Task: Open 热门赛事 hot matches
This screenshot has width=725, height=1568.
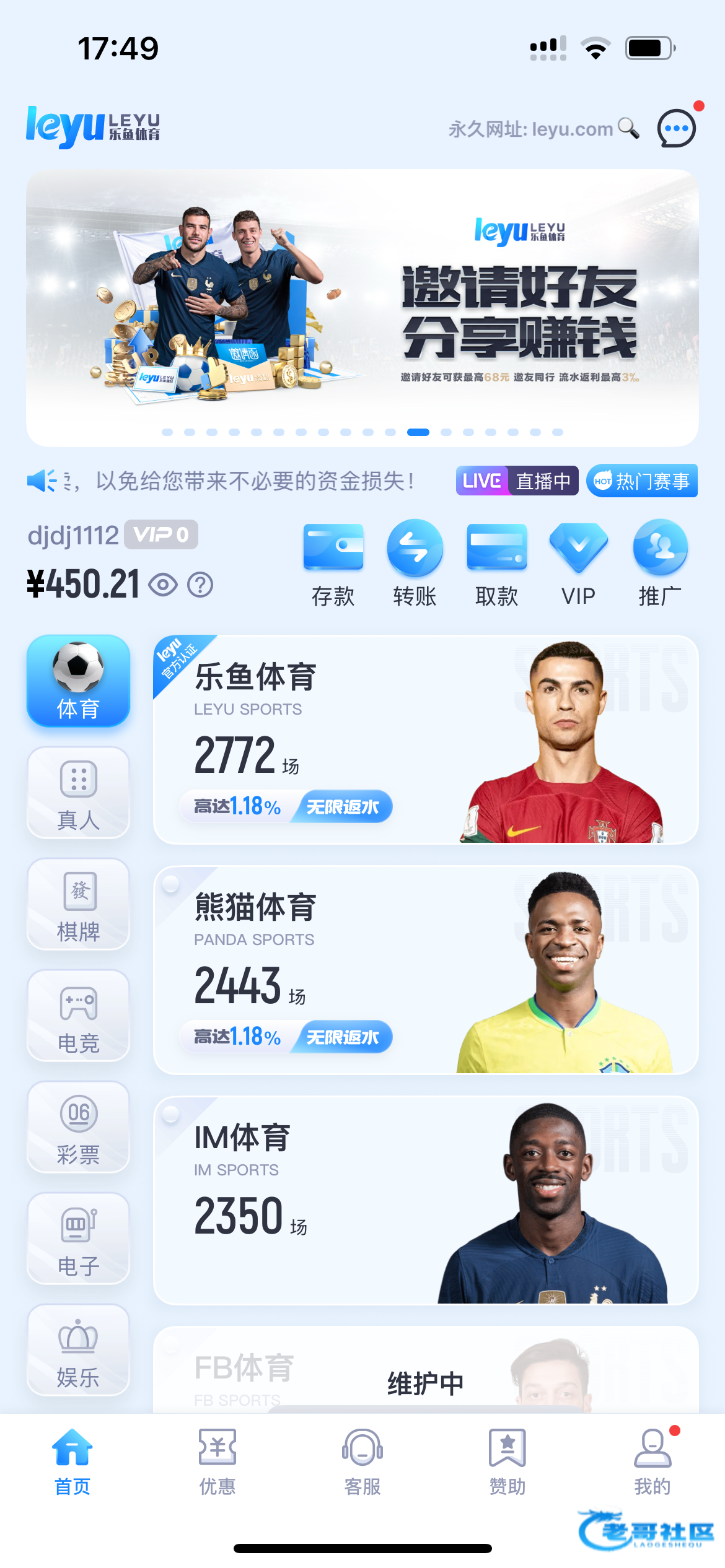Action: (x=641, y=481)
